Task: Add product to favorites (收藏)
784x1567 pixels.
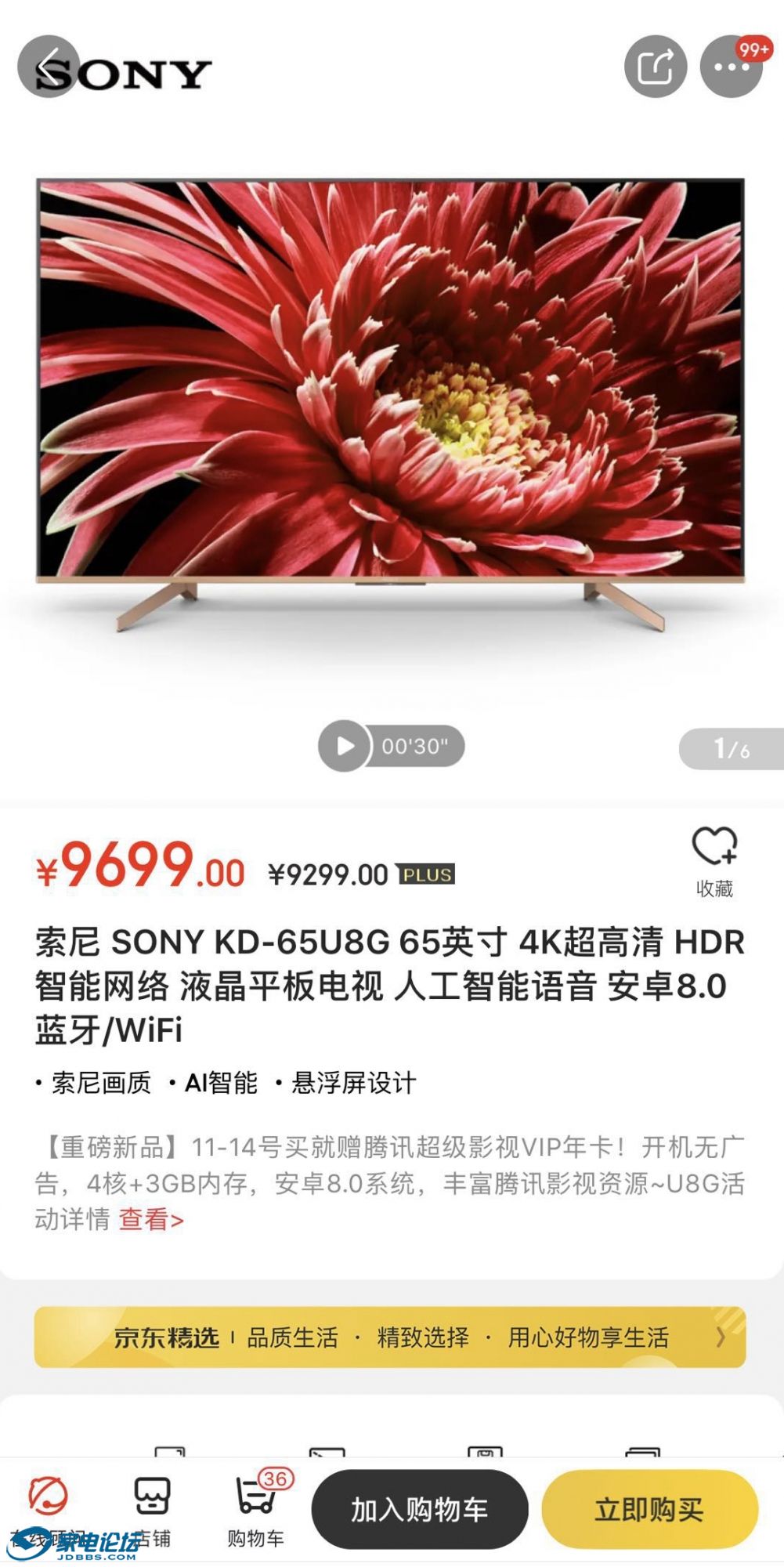Action: [x=714, y=860]
